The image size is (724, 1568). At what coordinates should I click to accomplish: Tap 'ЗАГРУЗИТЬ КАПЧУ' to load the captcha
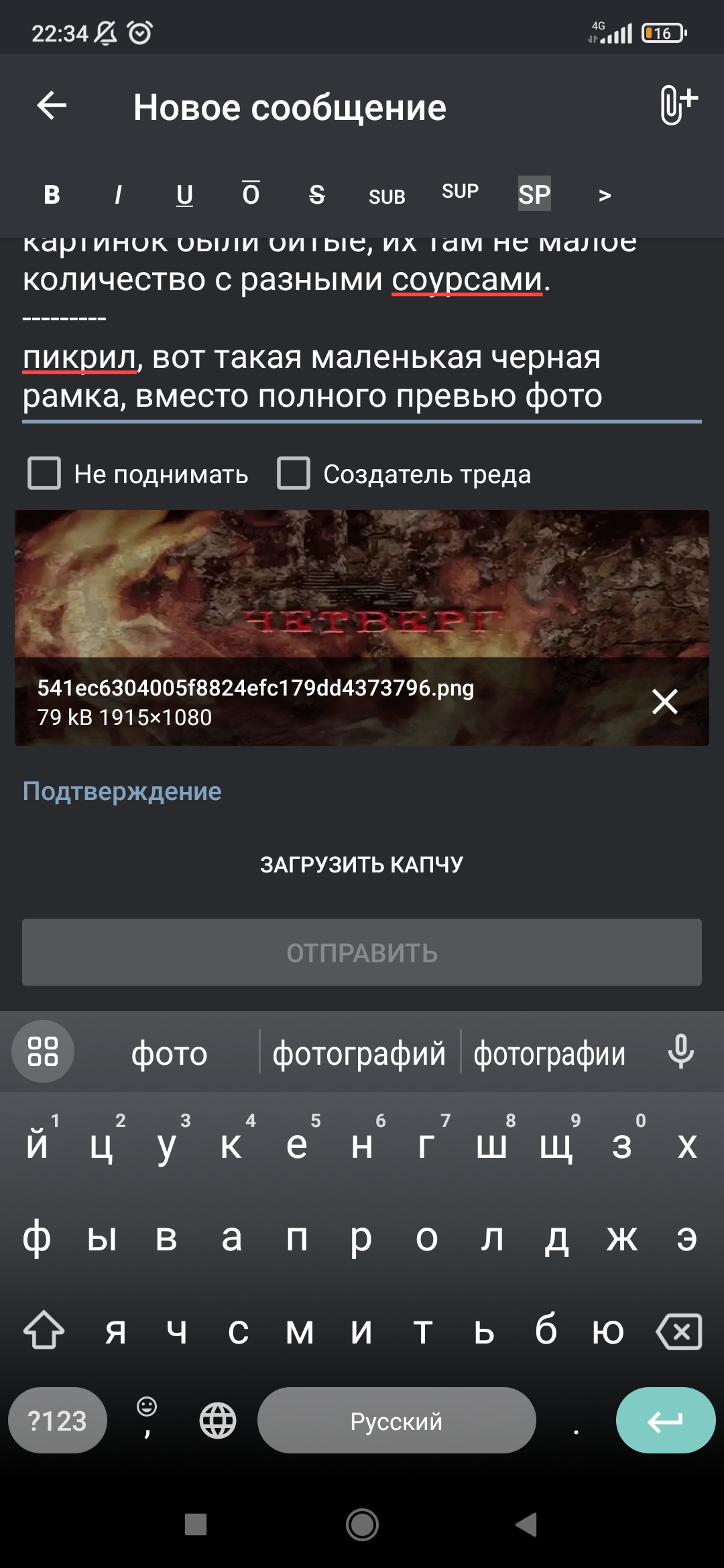(362, 864)
